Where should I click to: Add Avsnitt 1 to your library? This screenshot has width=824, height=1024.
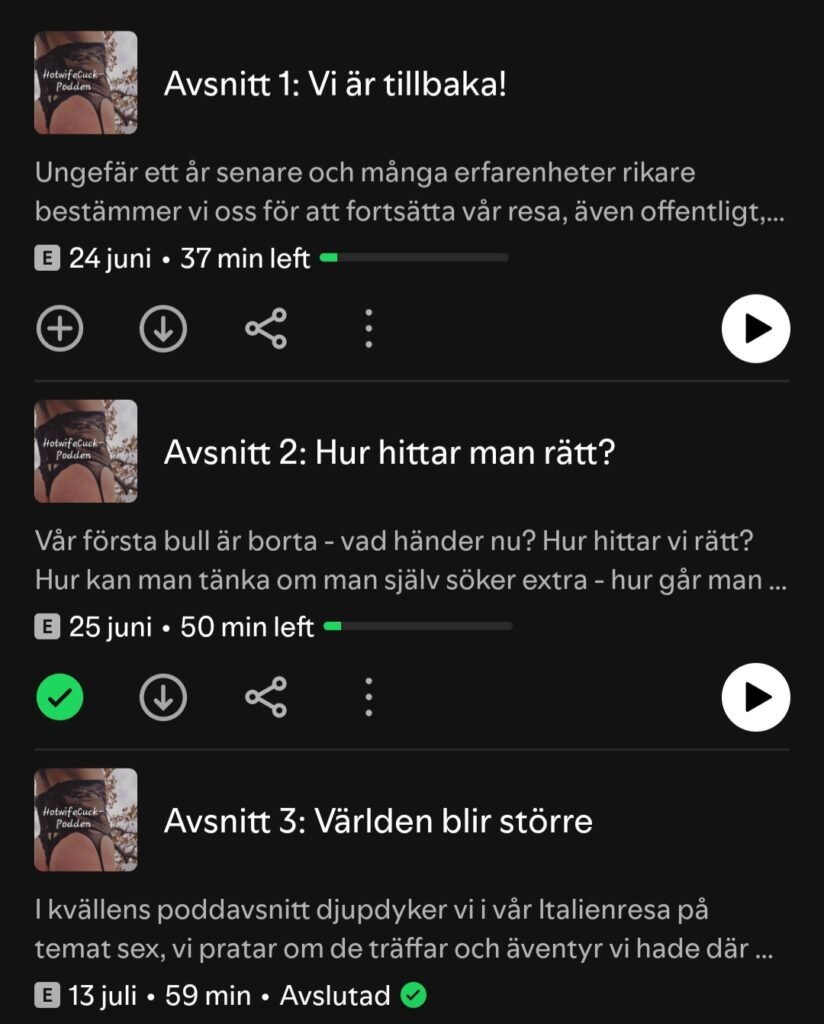60,329
